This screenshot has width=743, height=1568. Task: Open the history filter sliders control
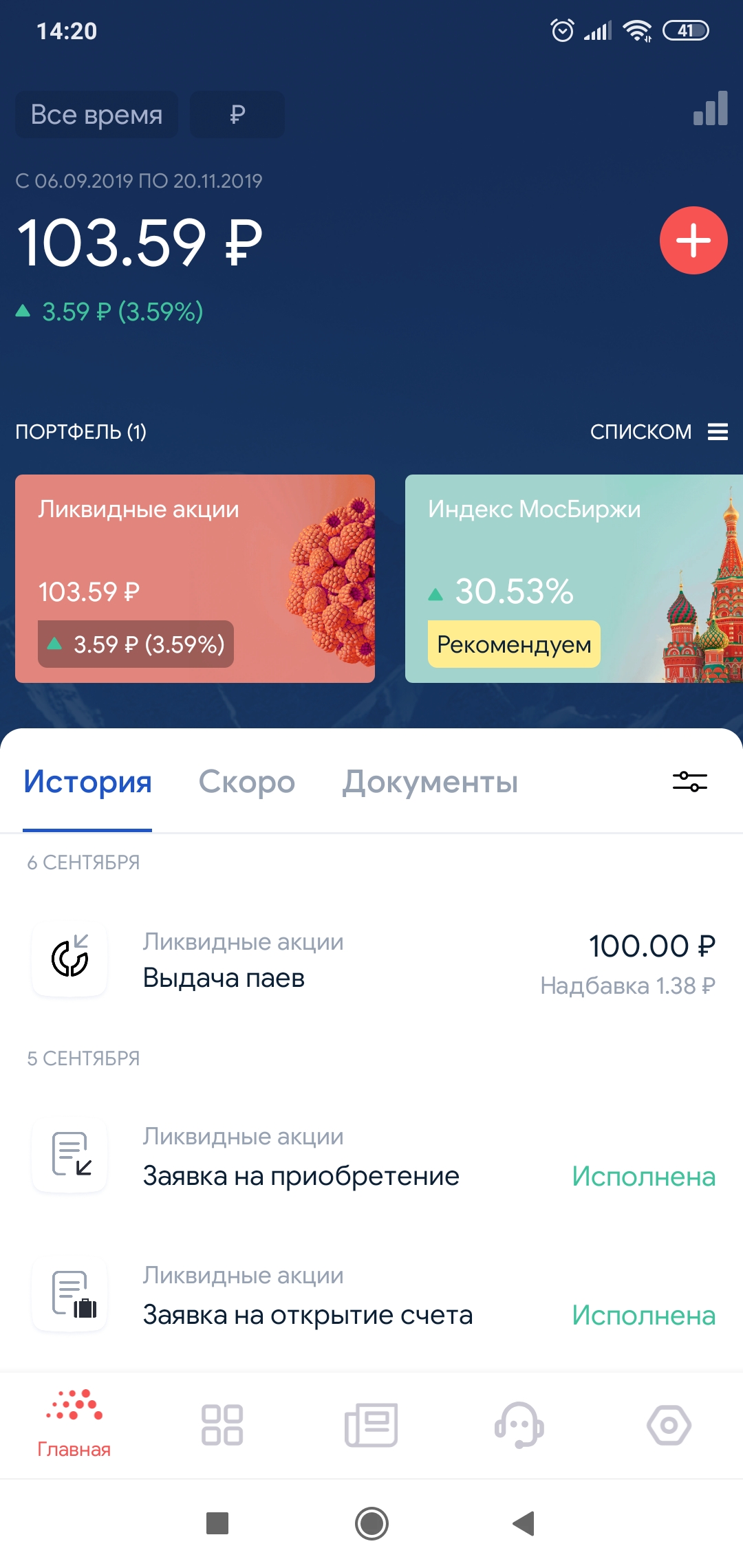(690, 782)
